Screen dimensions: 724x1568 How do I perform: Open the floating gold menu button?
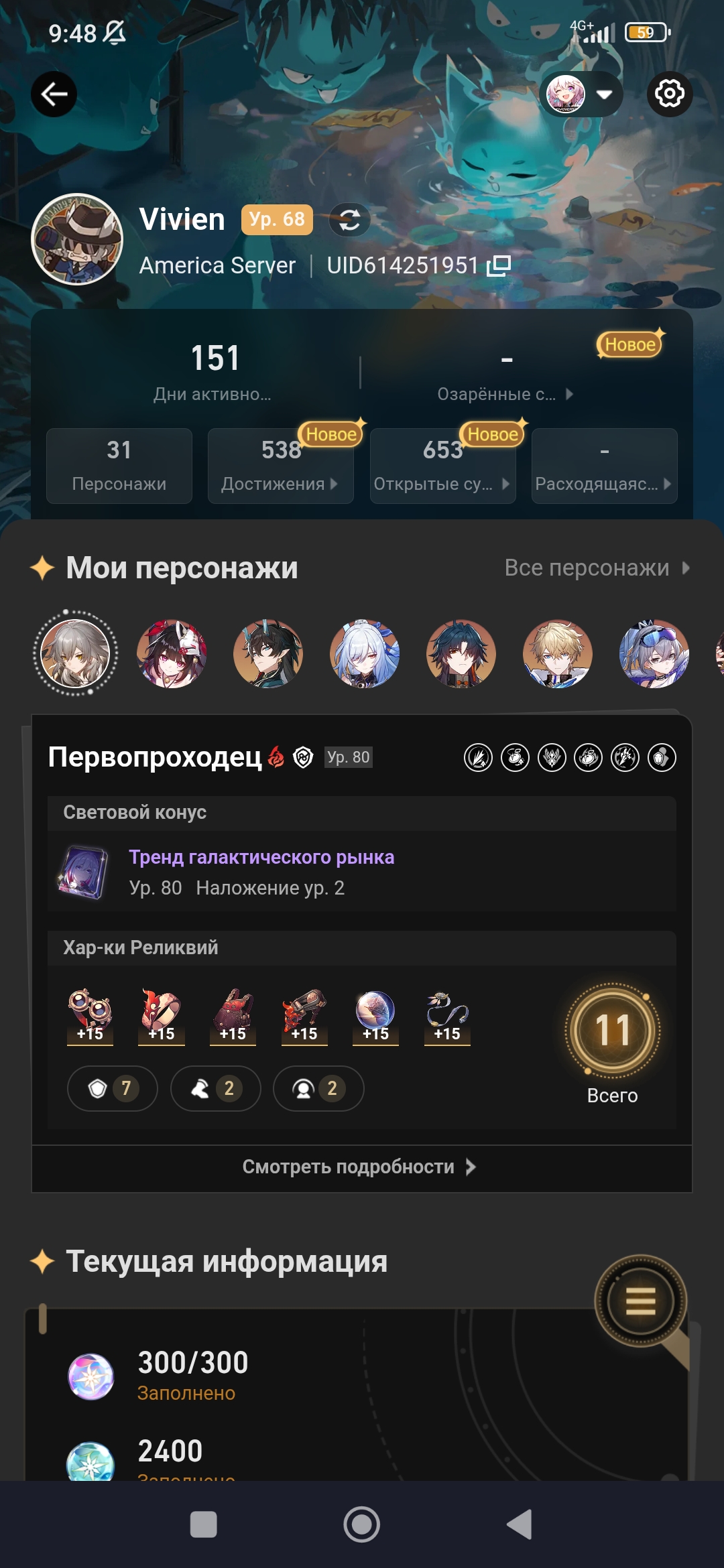tap(641, 1301)
